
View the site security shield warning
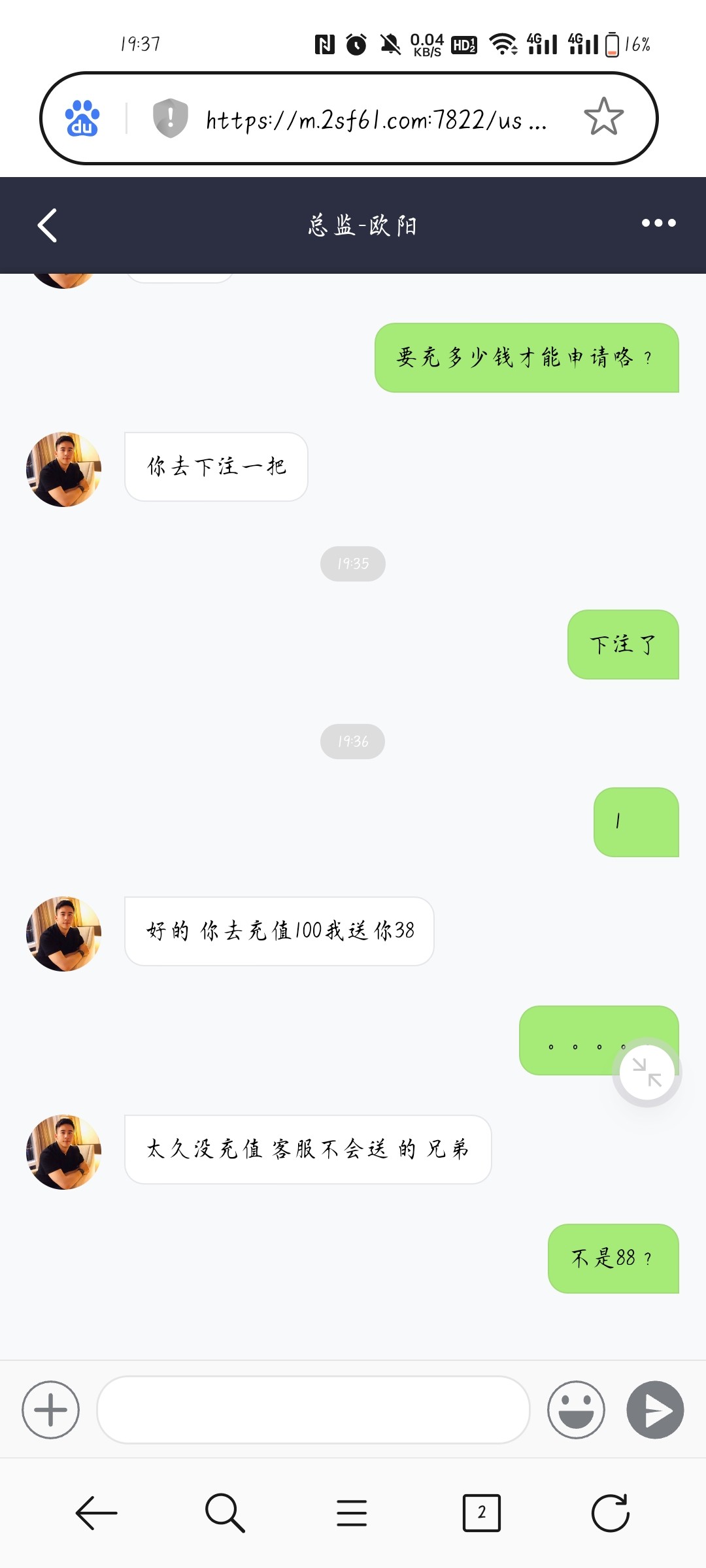coord(170,118)
